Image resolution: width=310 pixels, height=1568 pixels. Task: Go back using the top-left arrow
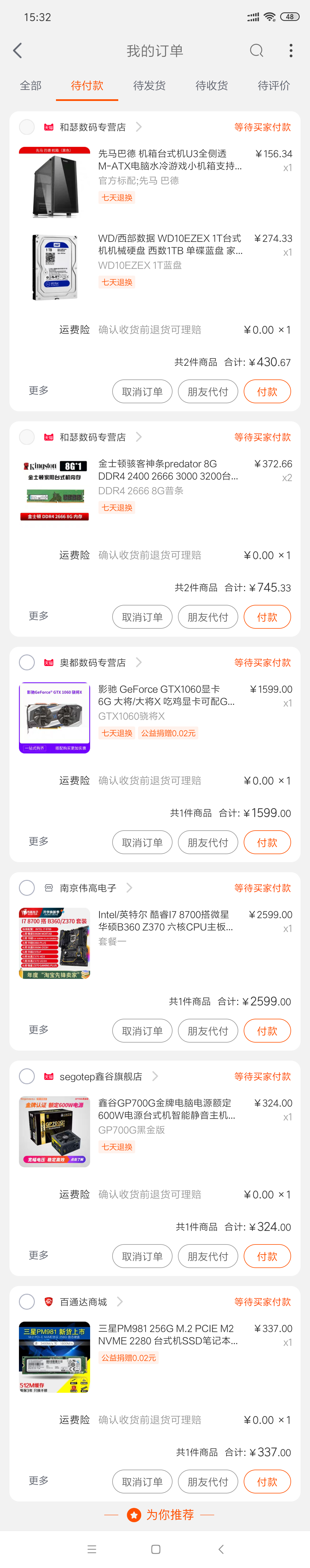click(x=18, y=50)
